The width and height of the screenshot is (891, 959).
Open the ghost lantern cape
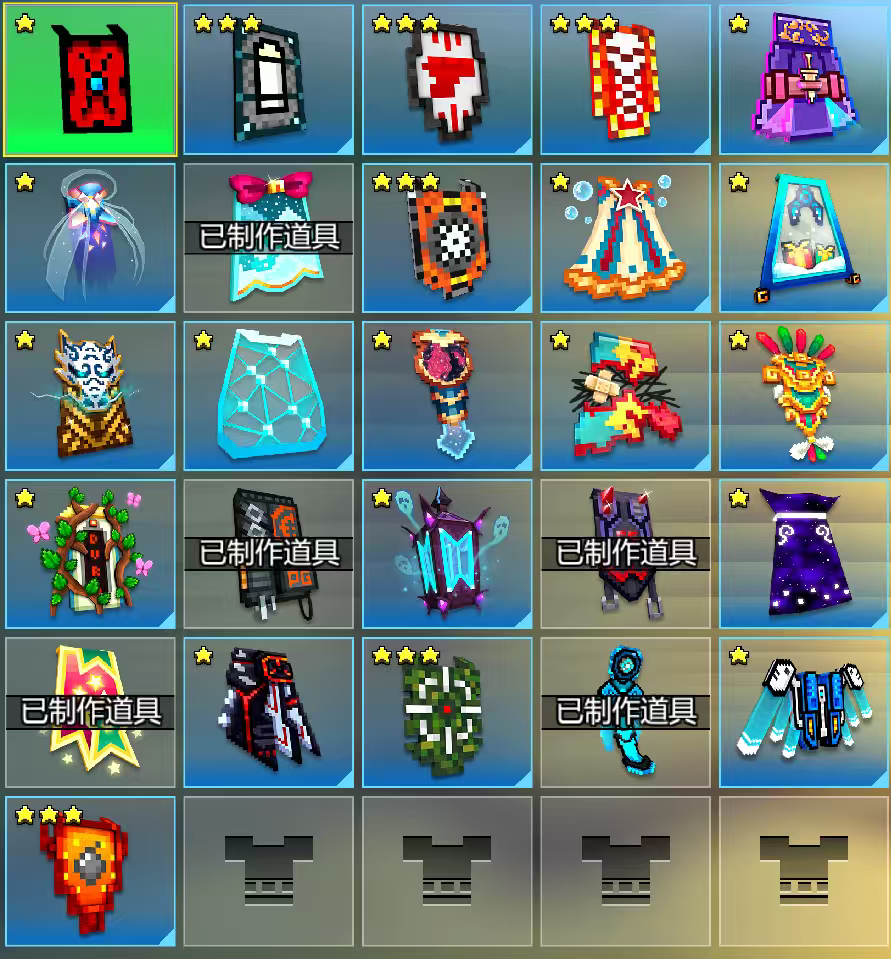coord(446,554)
